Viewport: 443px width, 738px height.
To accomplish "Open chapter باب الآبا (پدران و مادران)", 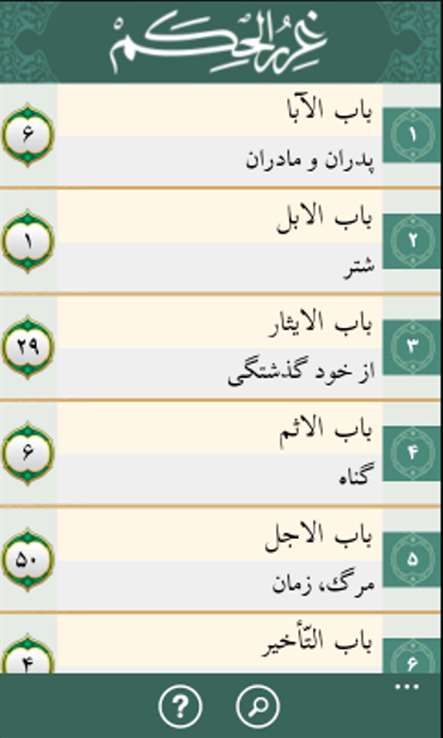I will [221, 135].
